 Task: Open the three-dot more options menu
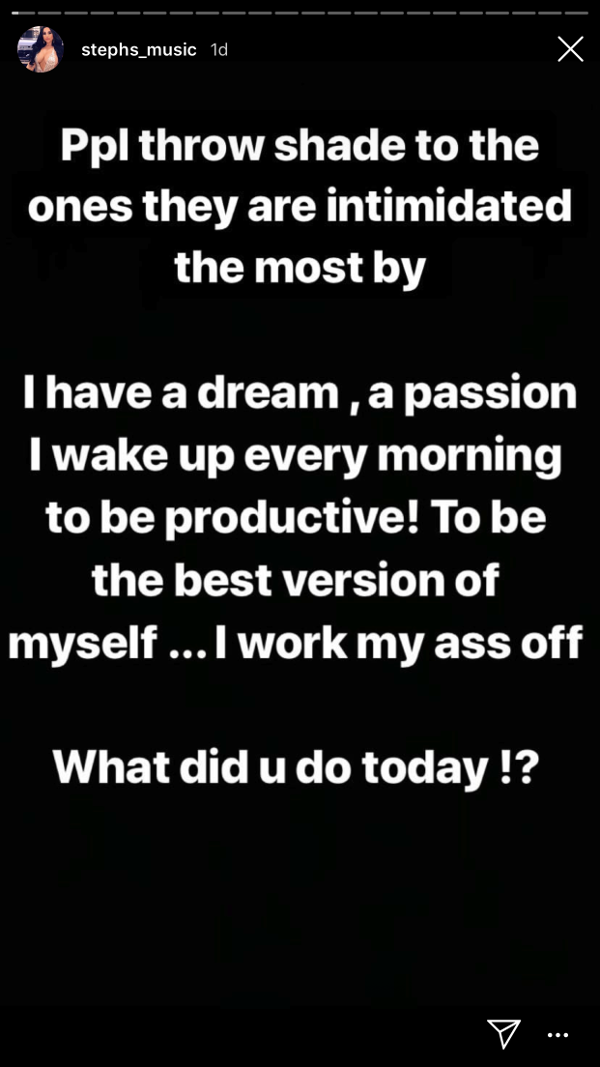click(x=558, y=1036)
